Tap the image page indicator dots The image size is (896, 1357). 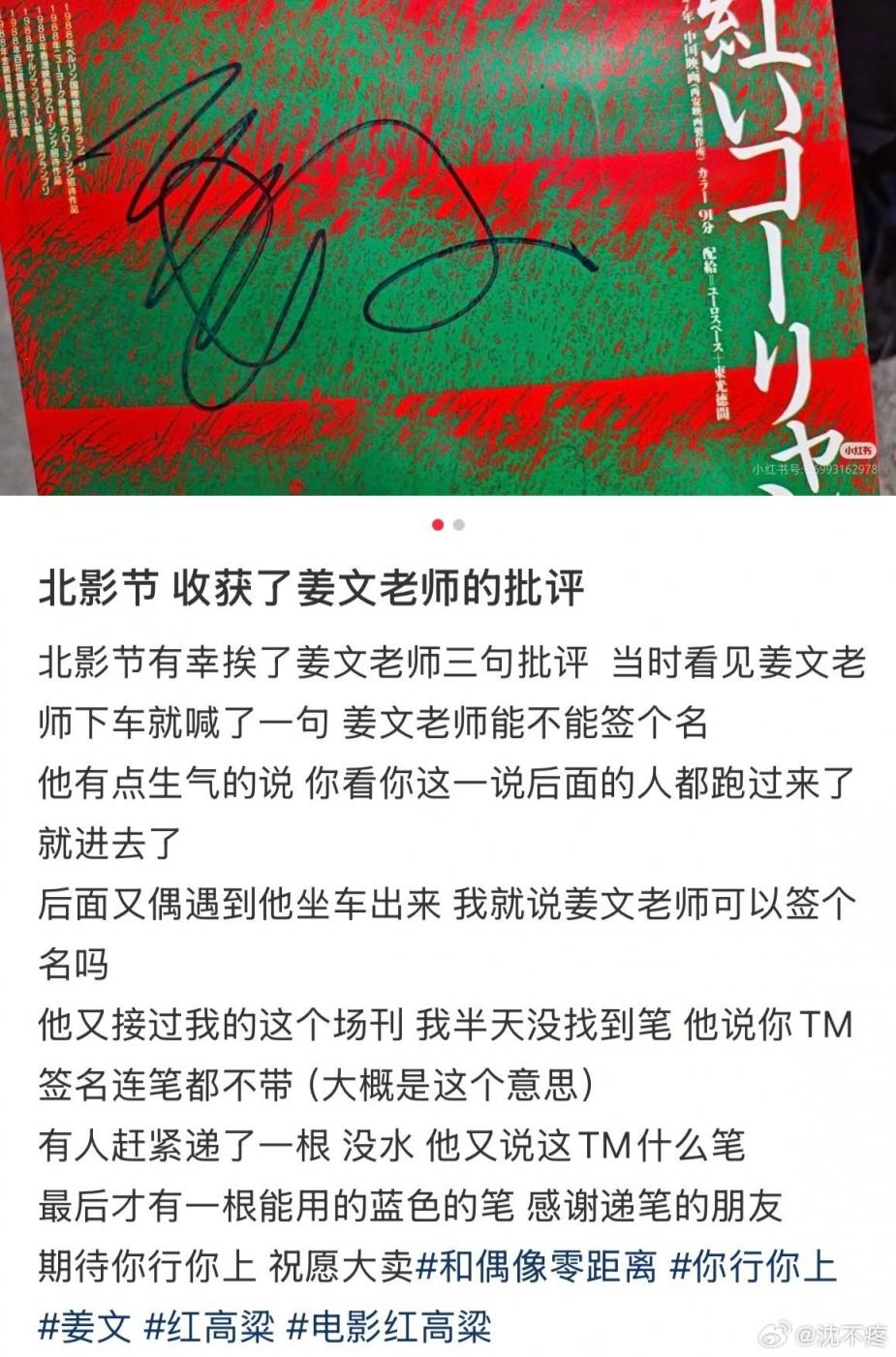pos(448,525)
